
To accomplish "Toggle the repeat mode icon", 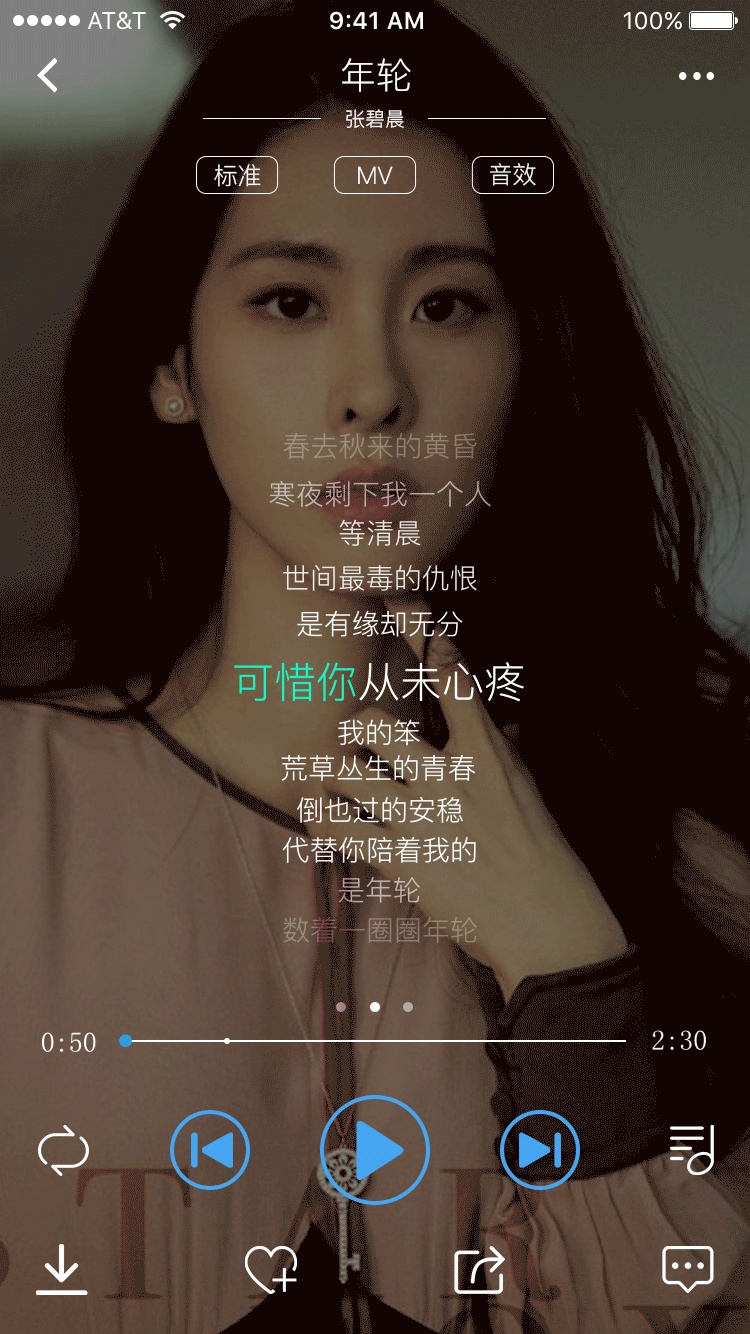I will 63,1150.
